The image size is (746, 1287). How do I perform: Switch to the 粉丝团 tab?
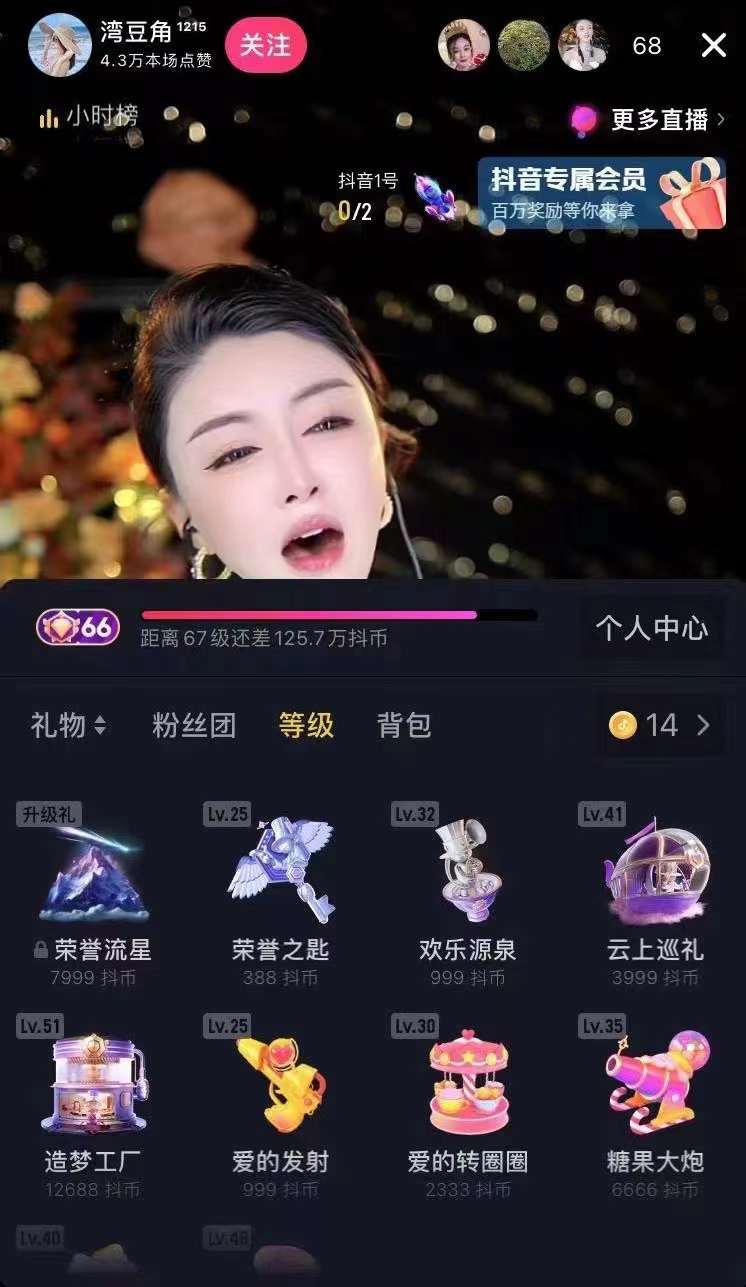(194, 725)
